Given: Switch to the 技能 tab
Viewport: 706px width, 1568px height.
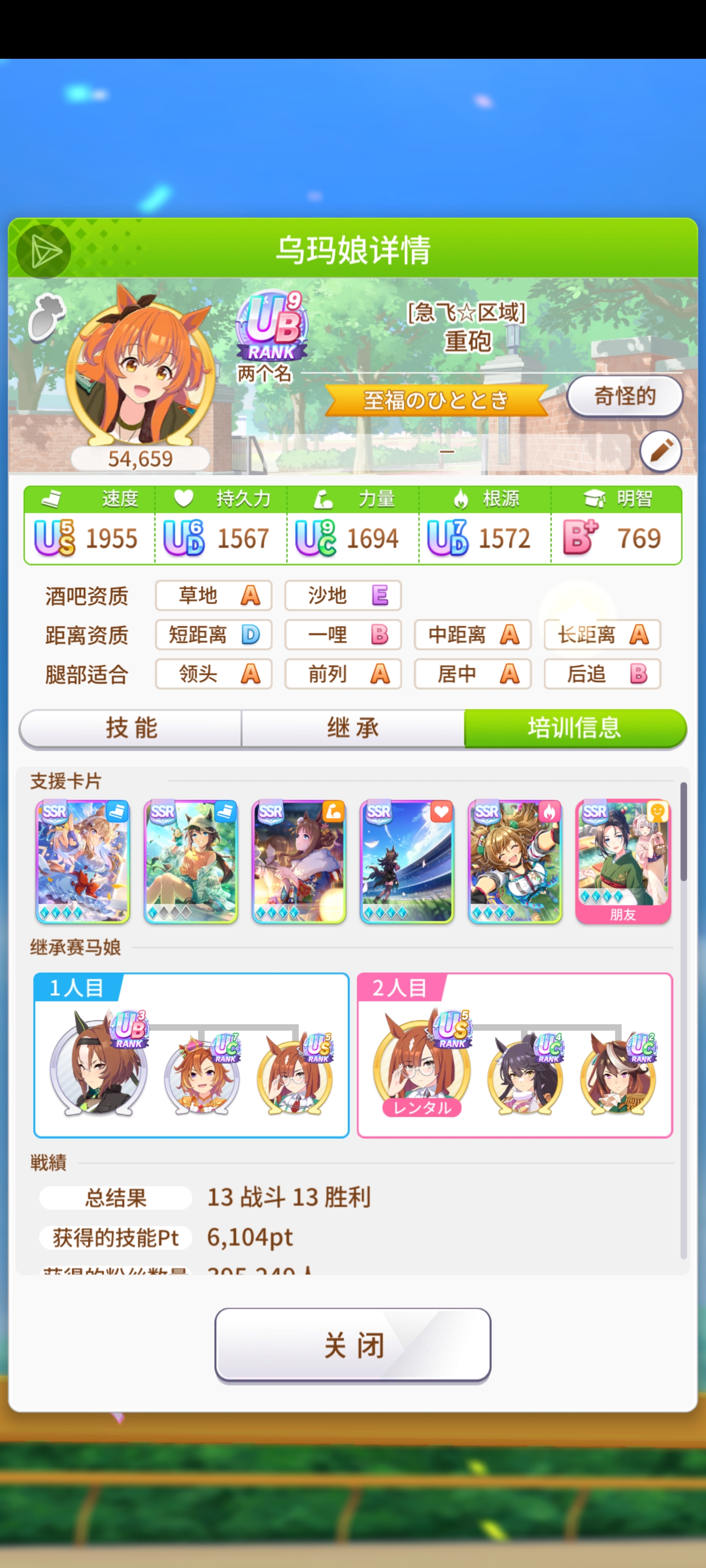Looking at the screenshot, I should coord(131,728).
